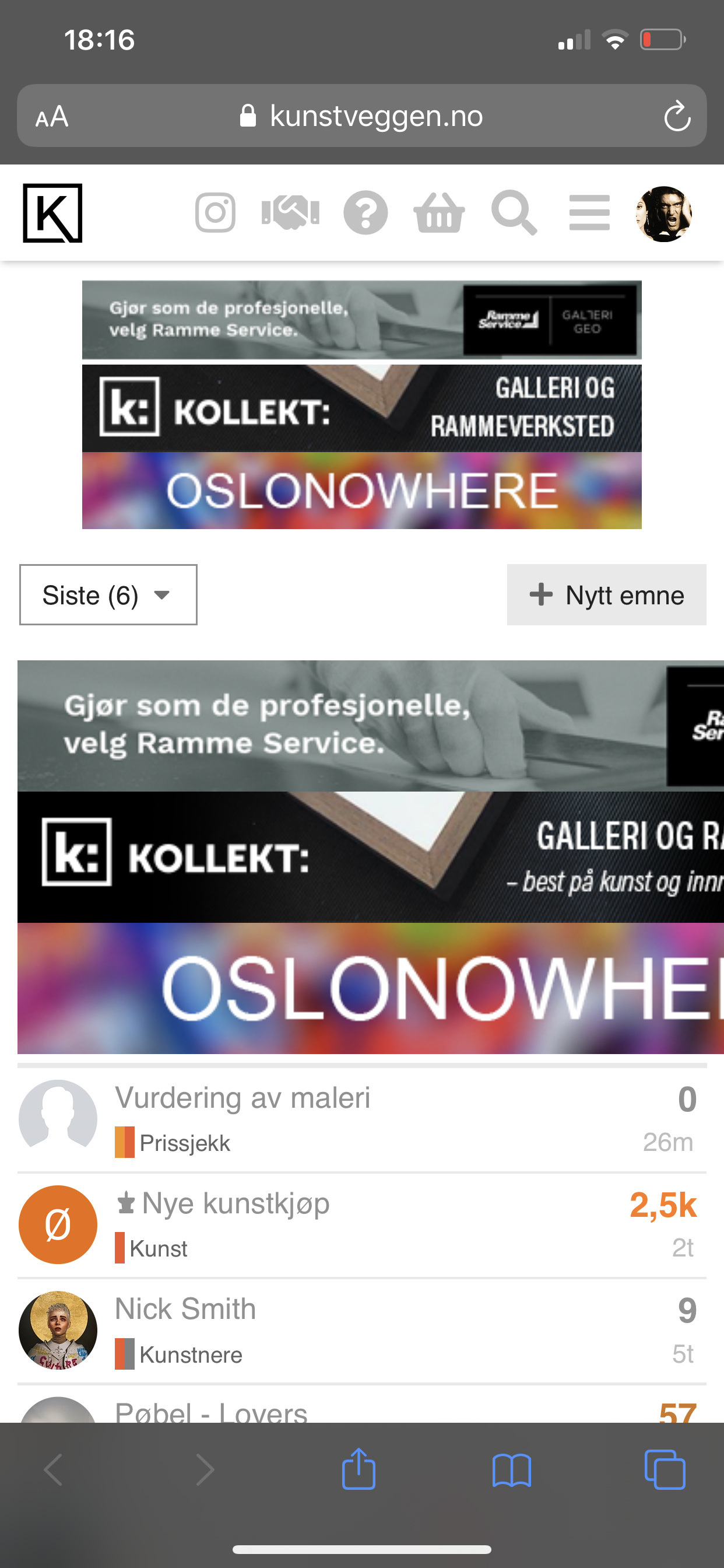Open the shopping basket icon

[440, 212]
